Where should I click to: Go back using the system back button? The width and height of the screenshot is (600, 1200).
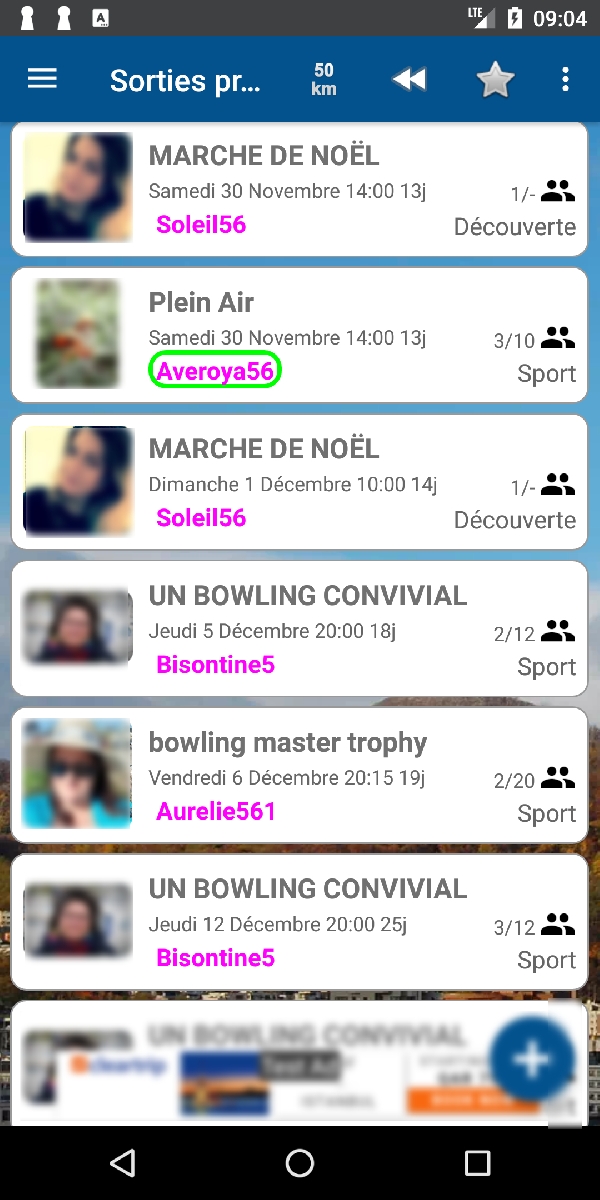point(122,1162)
